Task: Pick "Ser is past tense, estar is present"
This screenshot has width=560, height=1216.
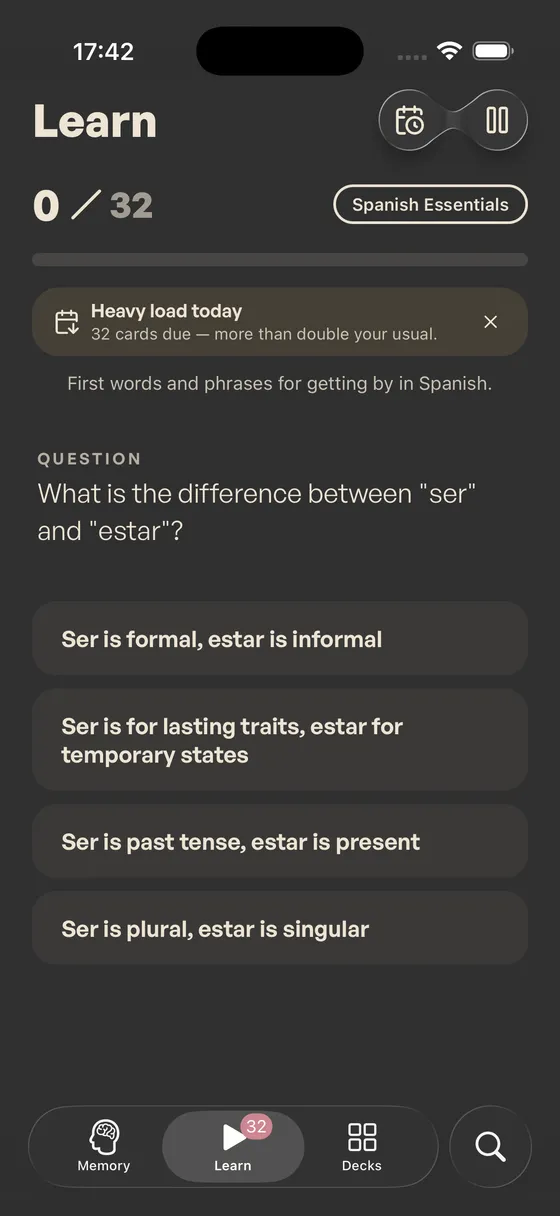Action: (280, 842)
